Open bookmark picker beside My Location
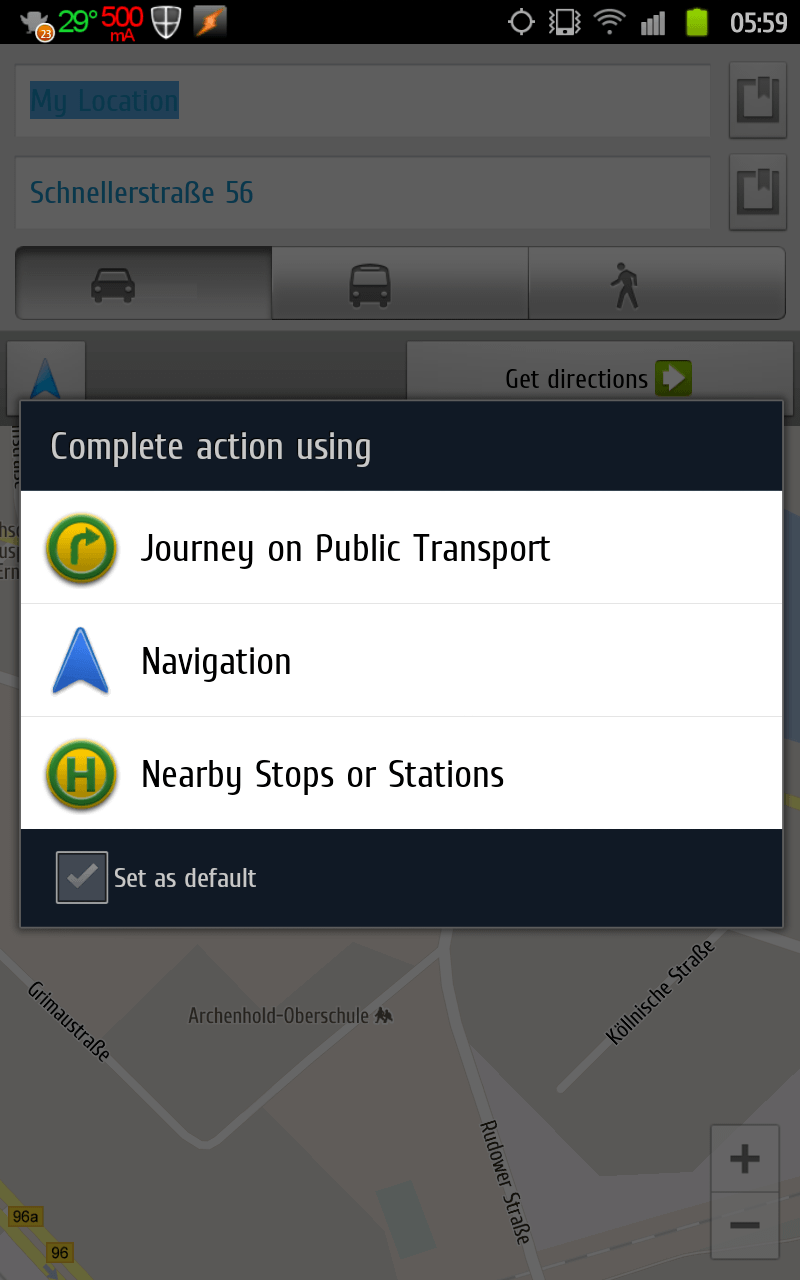This screenshot has width=800, height=1280. pyautogui.click(x=757, y=100)
